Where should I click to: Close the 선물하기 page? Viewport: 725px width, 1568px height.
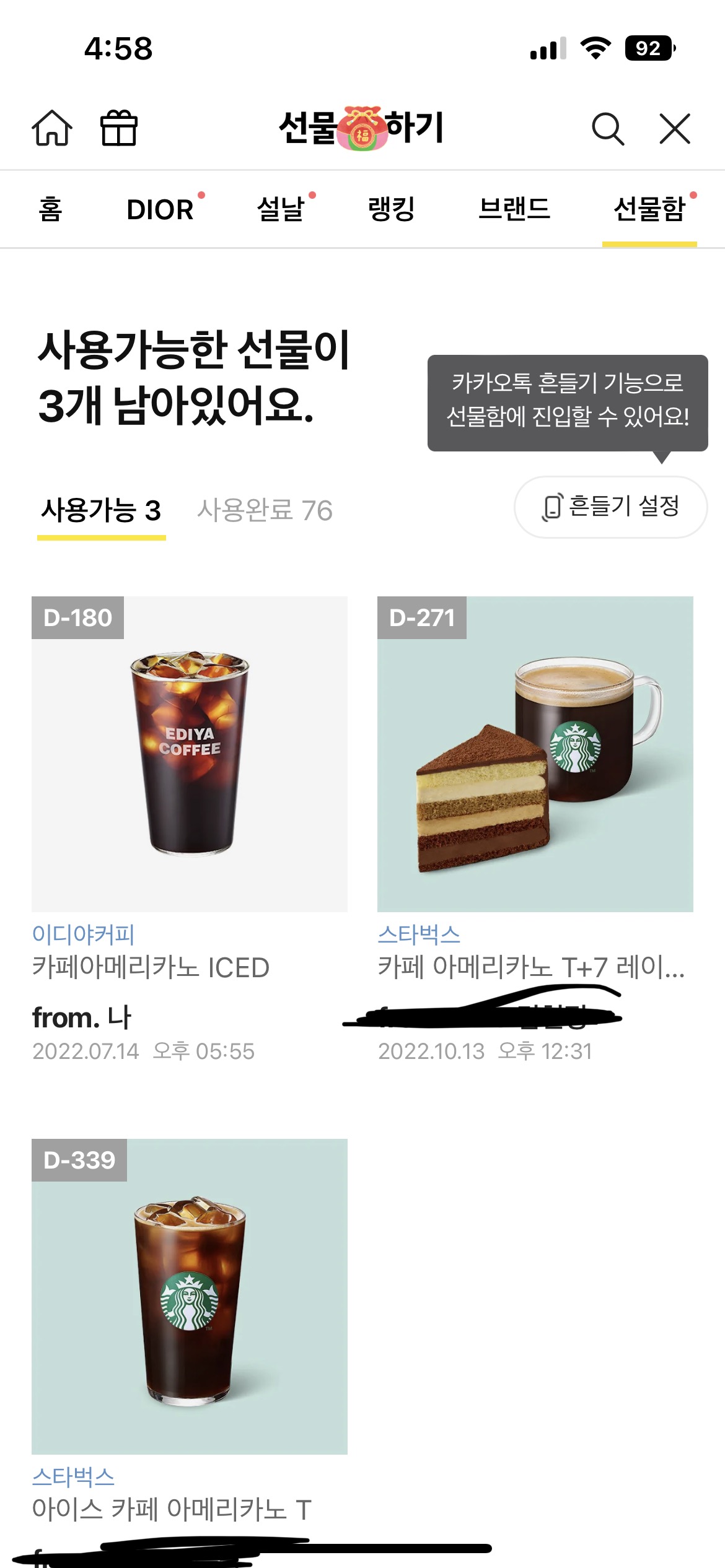pyautogui.click(x=675, y=128)
